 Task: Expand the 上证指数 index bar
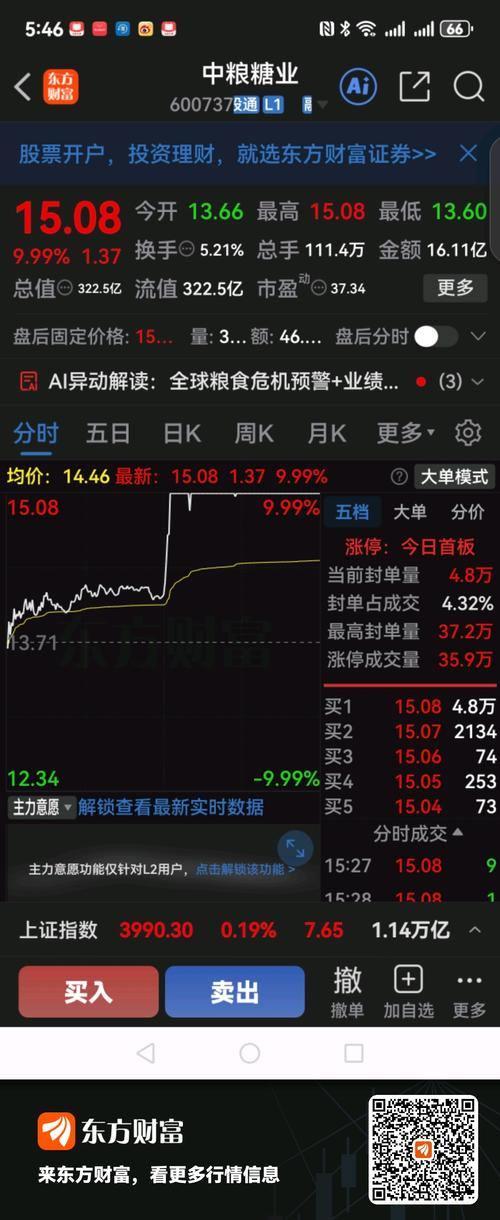[475, 930]
